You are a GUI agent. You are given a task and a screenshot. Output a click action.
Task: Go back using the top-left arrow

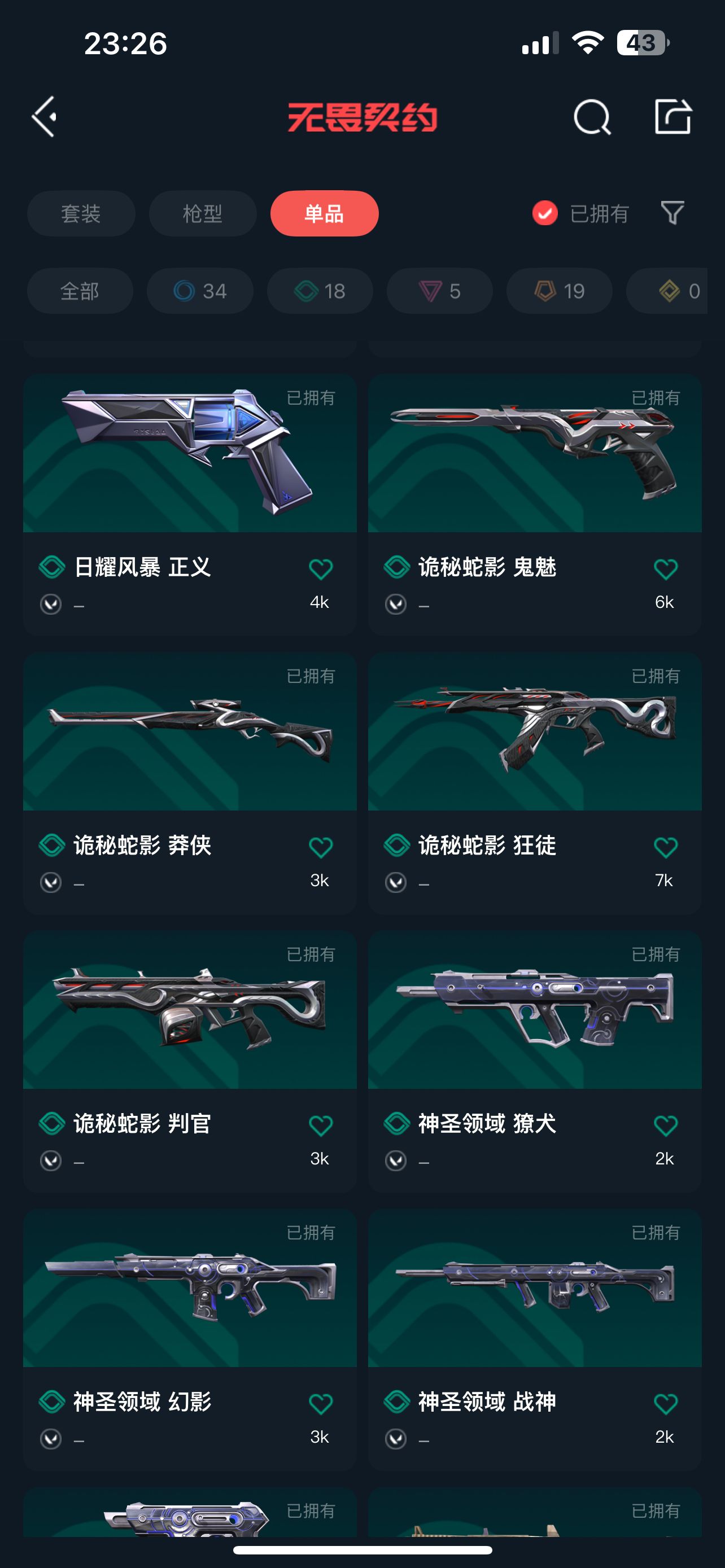(45, 116)
